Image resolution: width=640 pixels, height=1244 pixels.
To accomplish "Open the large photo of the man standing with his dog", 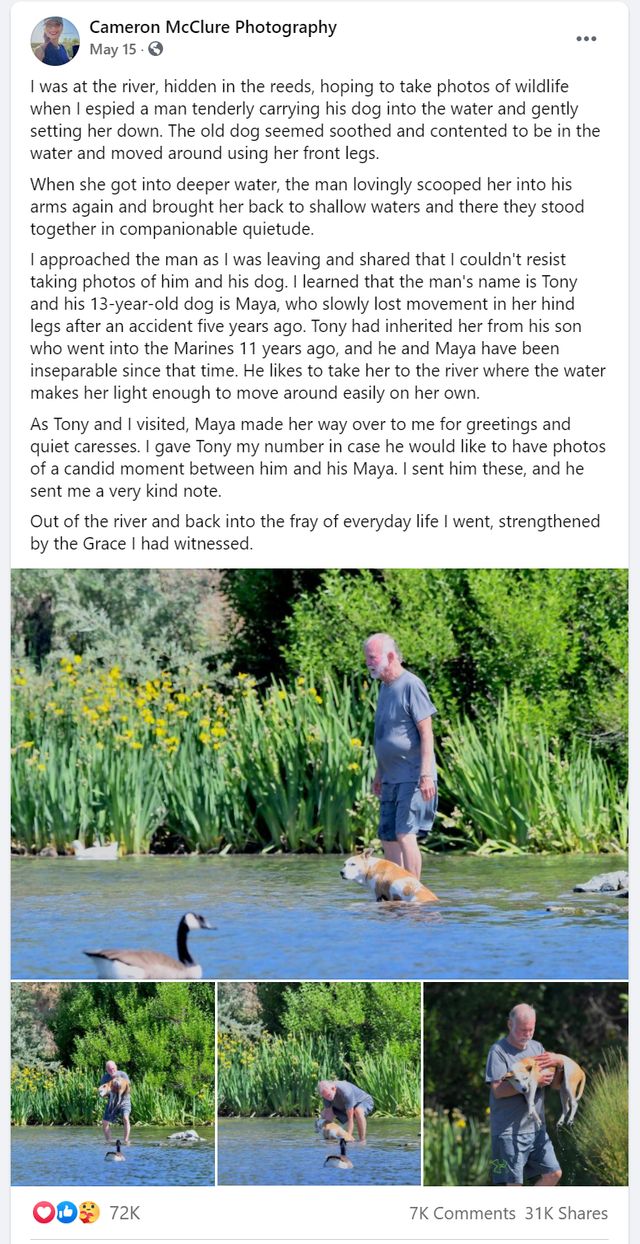I will coord(320,773).
